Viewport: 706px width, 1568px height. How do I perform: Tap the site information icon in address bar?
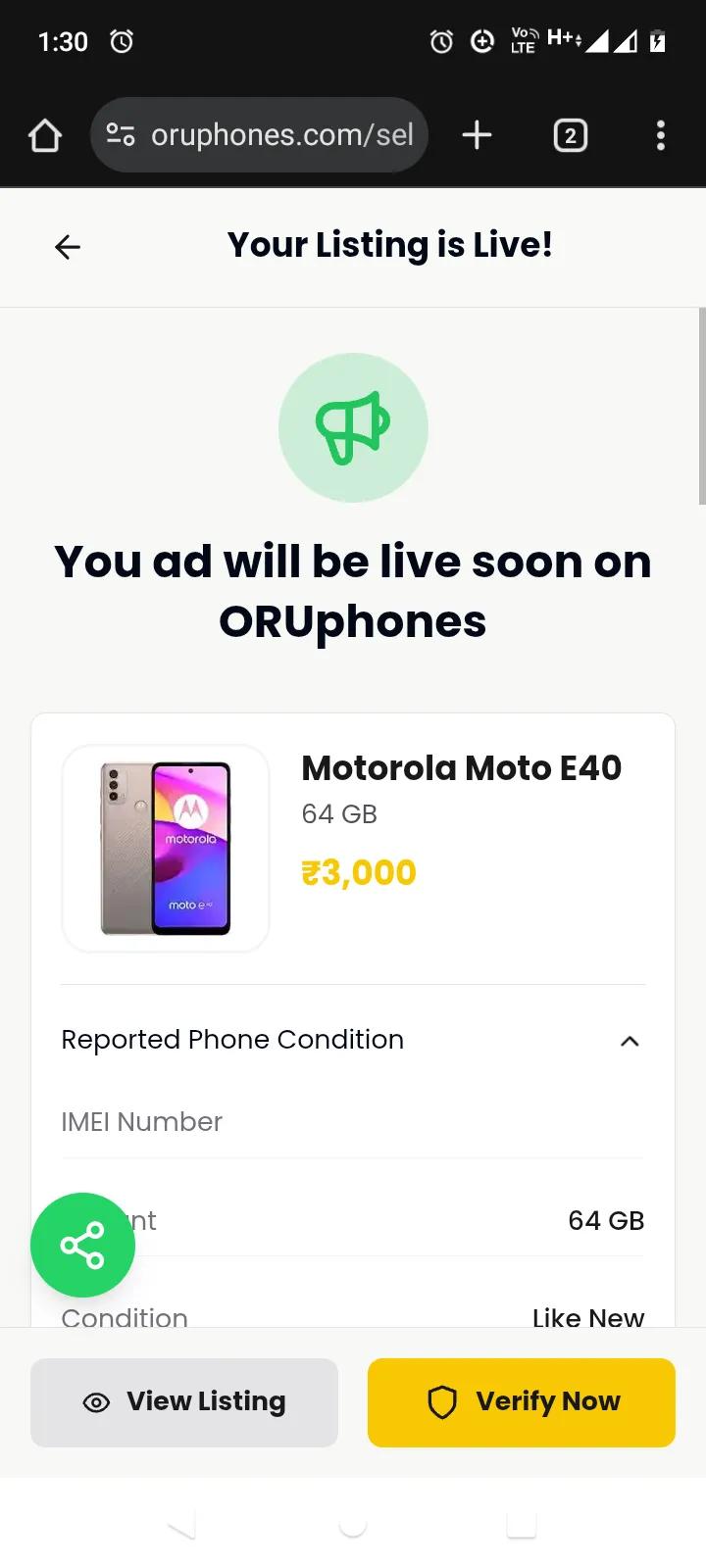(120, 135)
